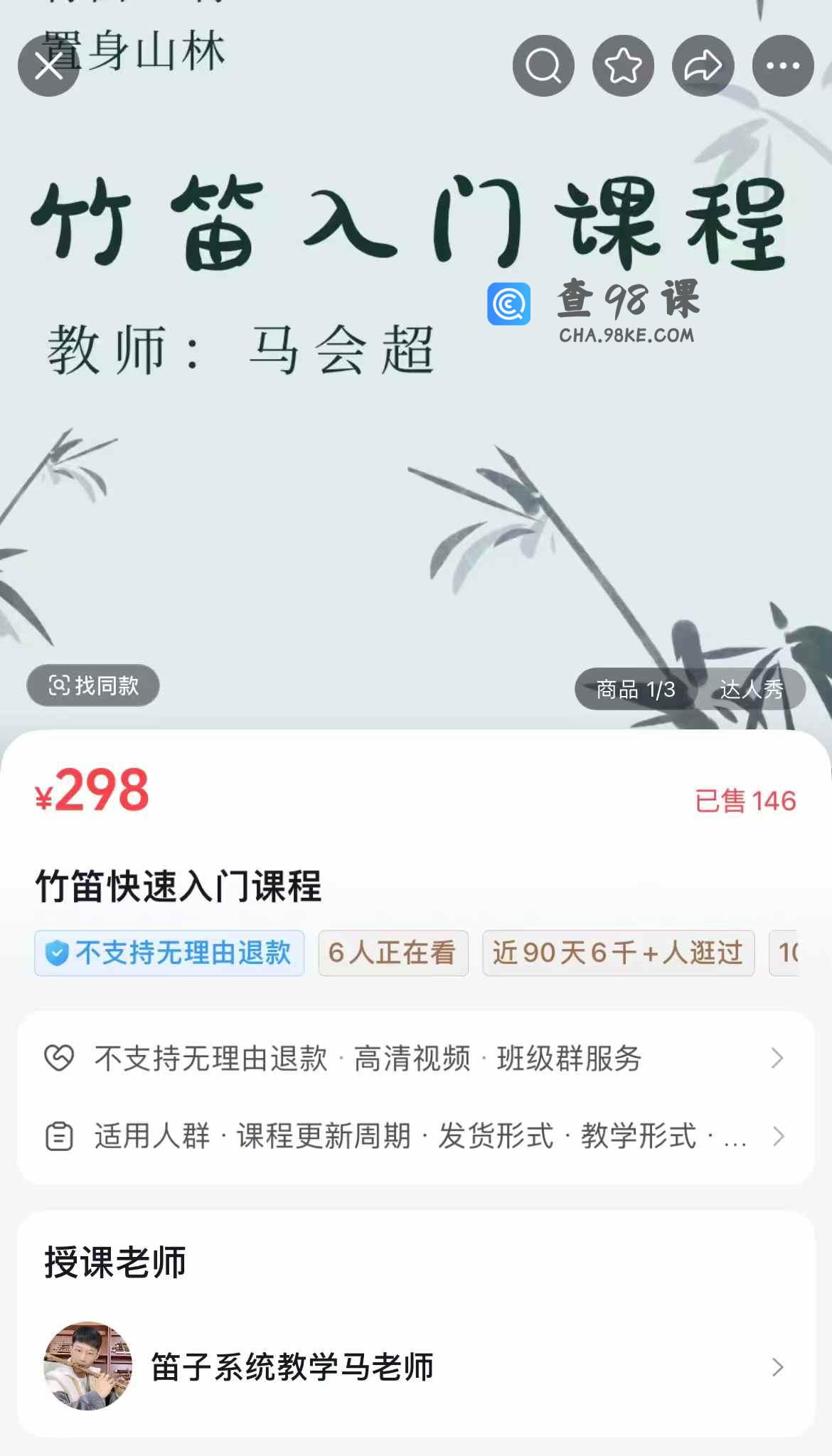Switch to the 达人秀 tab

(751, 689)
